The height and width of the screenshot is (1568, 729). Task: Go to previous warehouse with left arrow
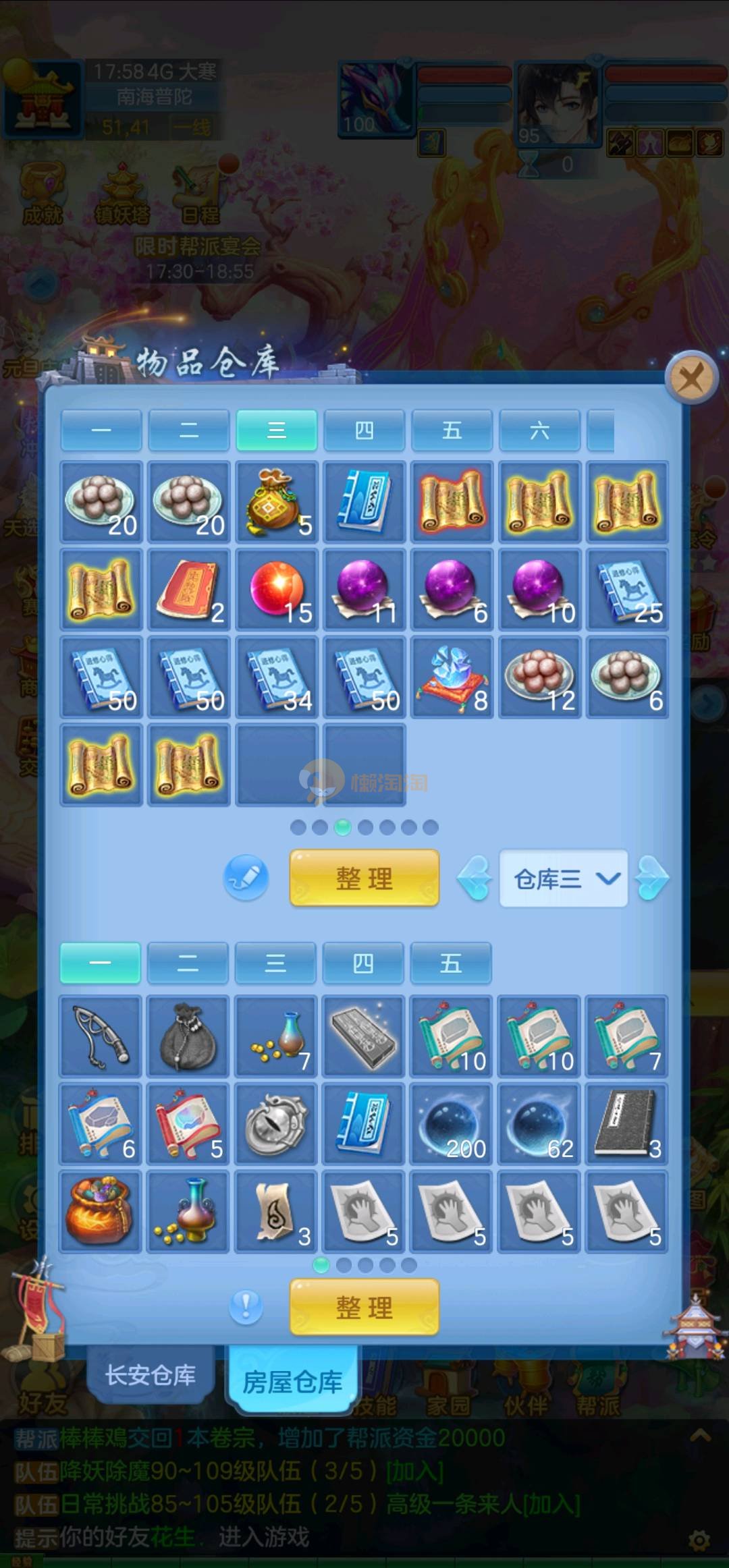tap(474, 878)
